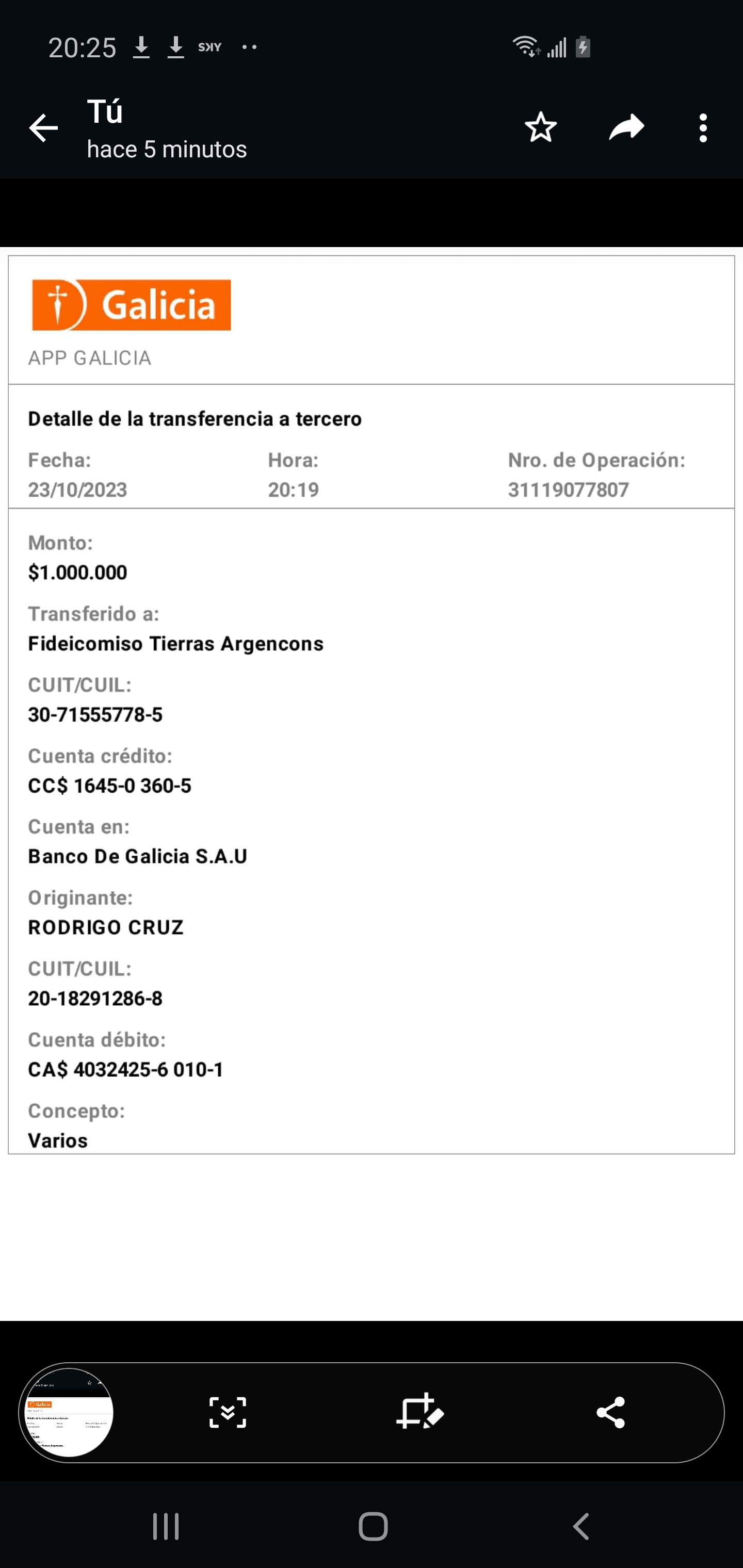Viewport: 743px width, 1568px height.
Task: Open the three-dot overflow menu
Action: 703,128
